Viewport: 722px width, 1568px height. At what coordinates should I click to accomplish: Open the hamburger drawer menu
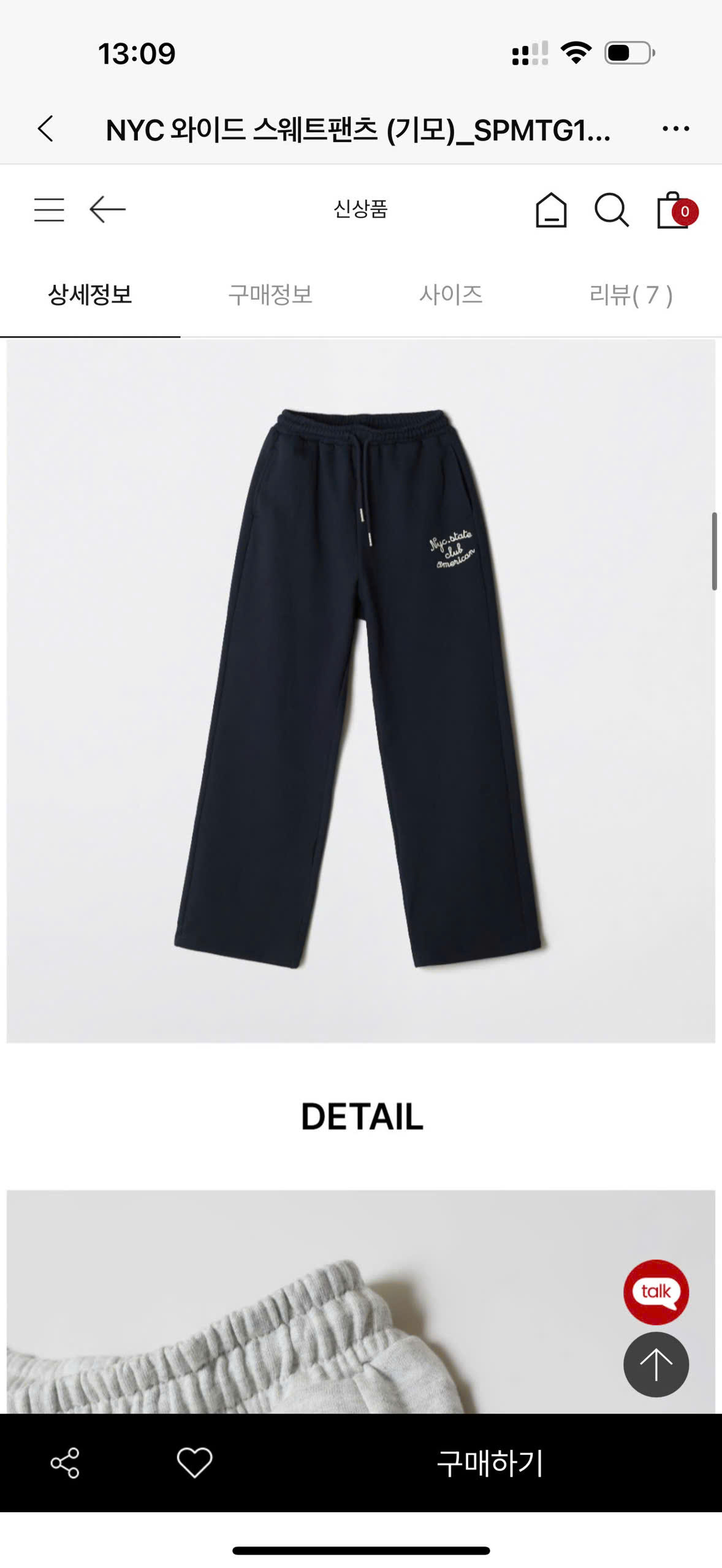coord(49,209)
